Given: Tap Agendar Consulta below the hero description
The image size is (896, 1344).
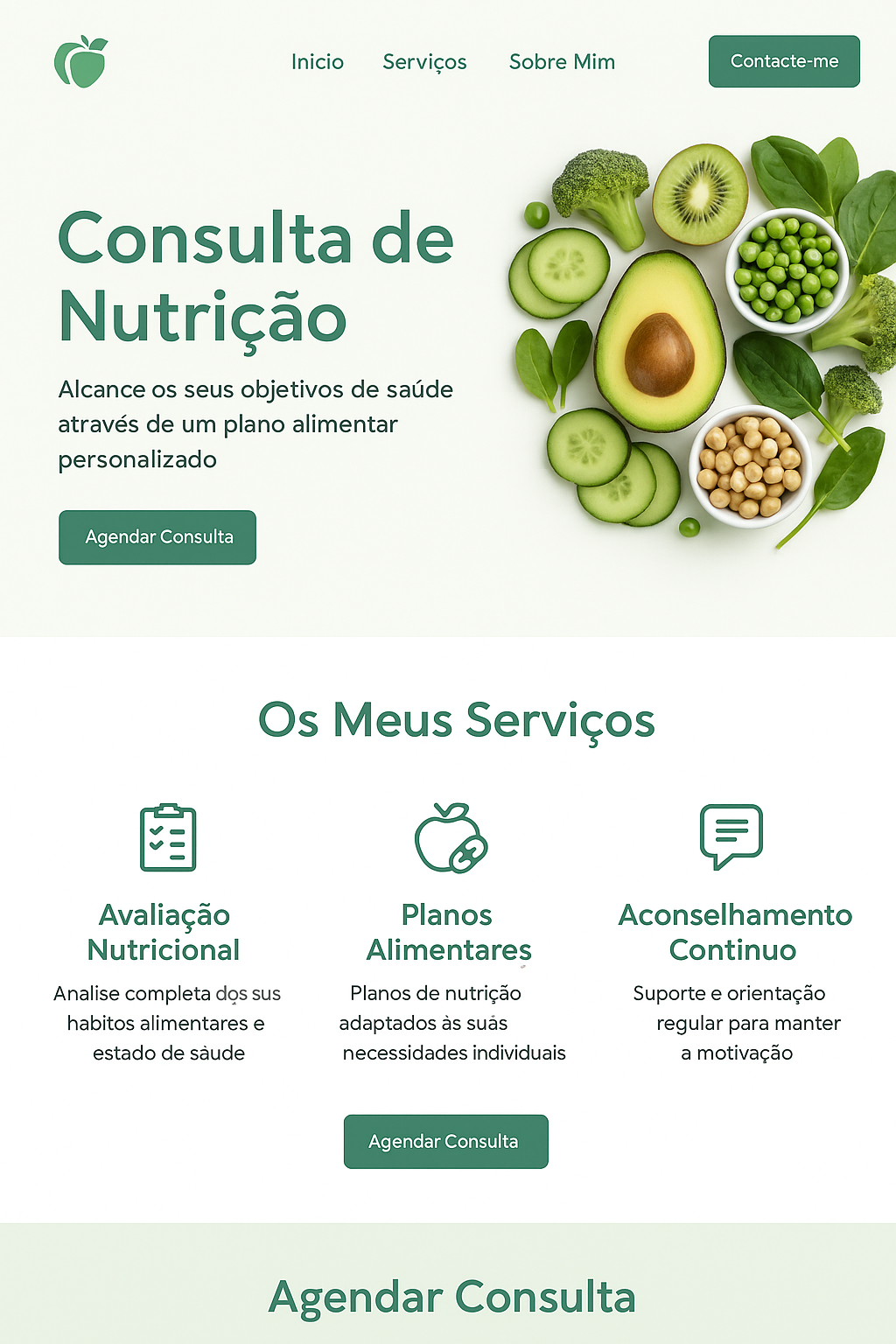Looking at the screenshot, I should (x=157, y=537).
